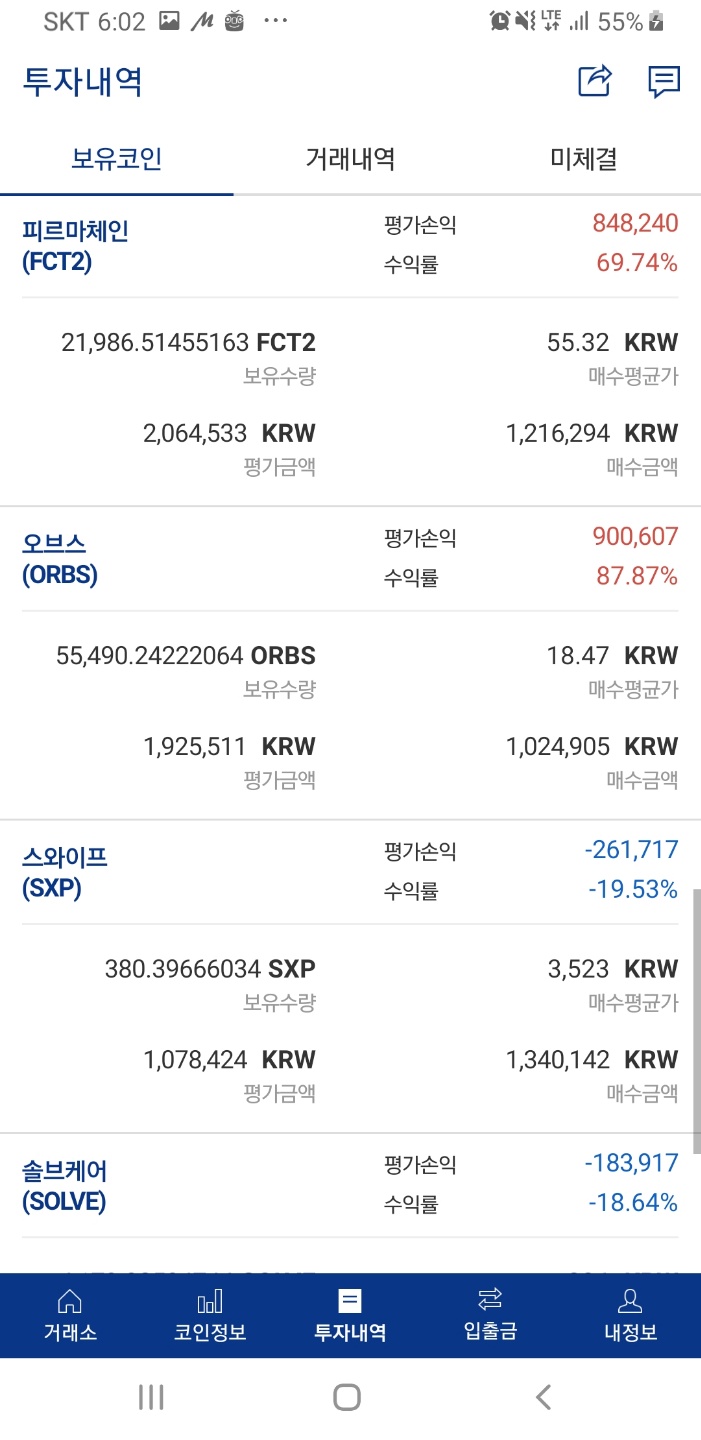Switch to the 거래내역 tab

350,158
